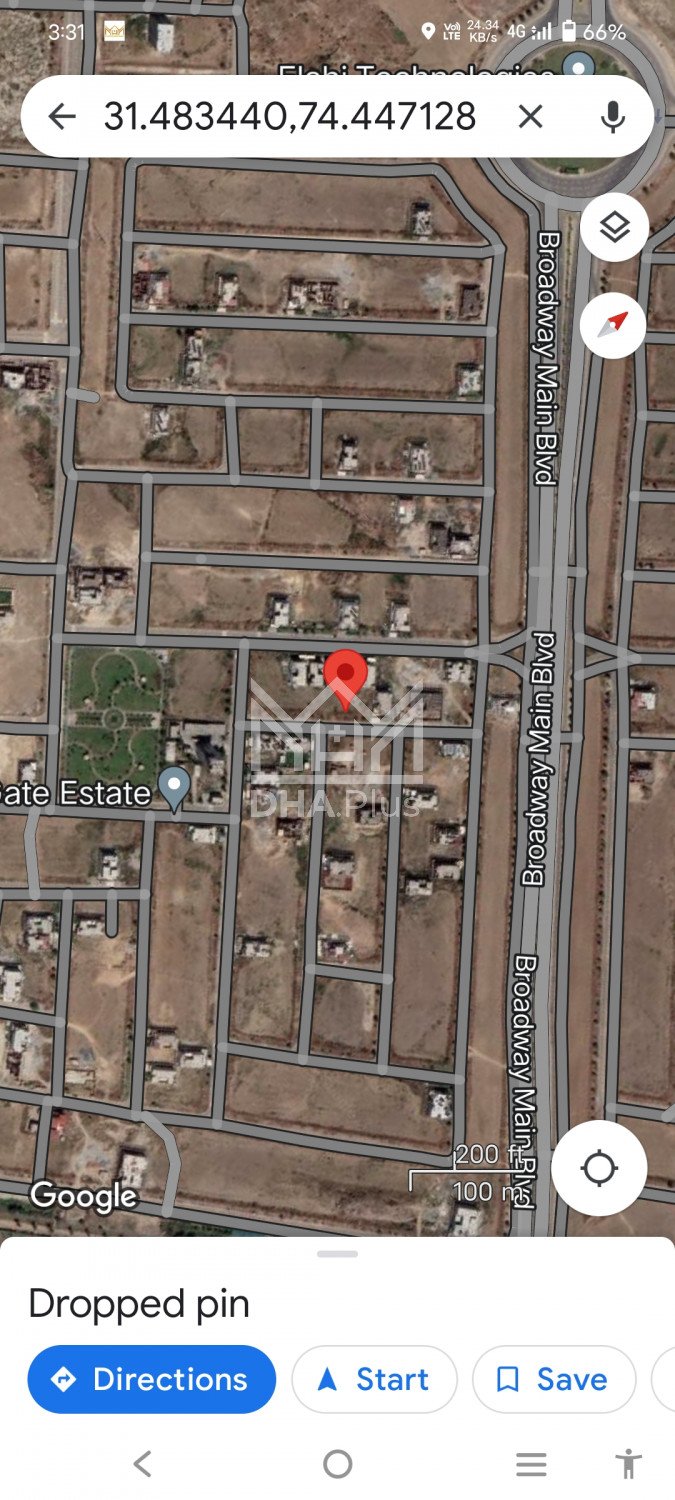Go to the Android home screen
This screenshot has width=675, height=1500.
337,1464
